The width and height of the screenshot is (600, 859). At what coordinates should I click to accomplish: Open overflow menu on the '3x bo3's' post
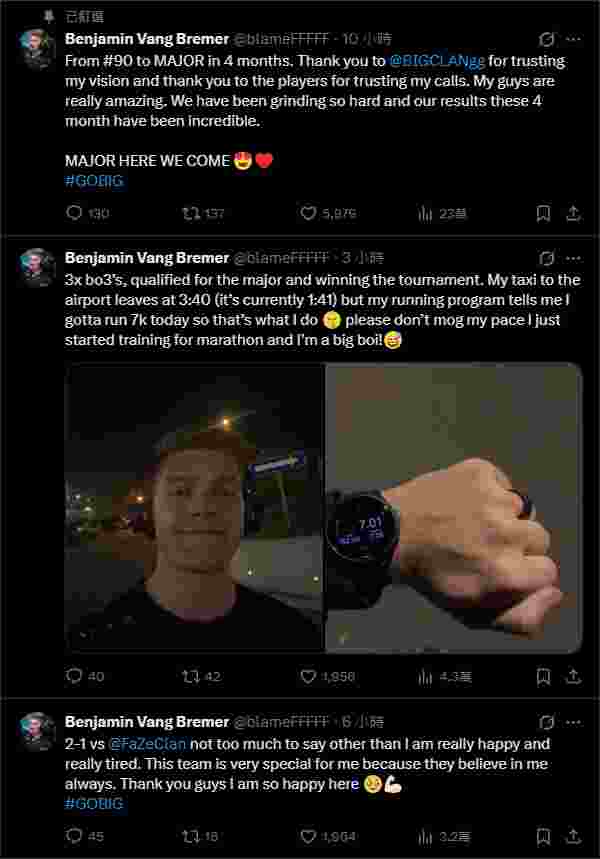573,257
